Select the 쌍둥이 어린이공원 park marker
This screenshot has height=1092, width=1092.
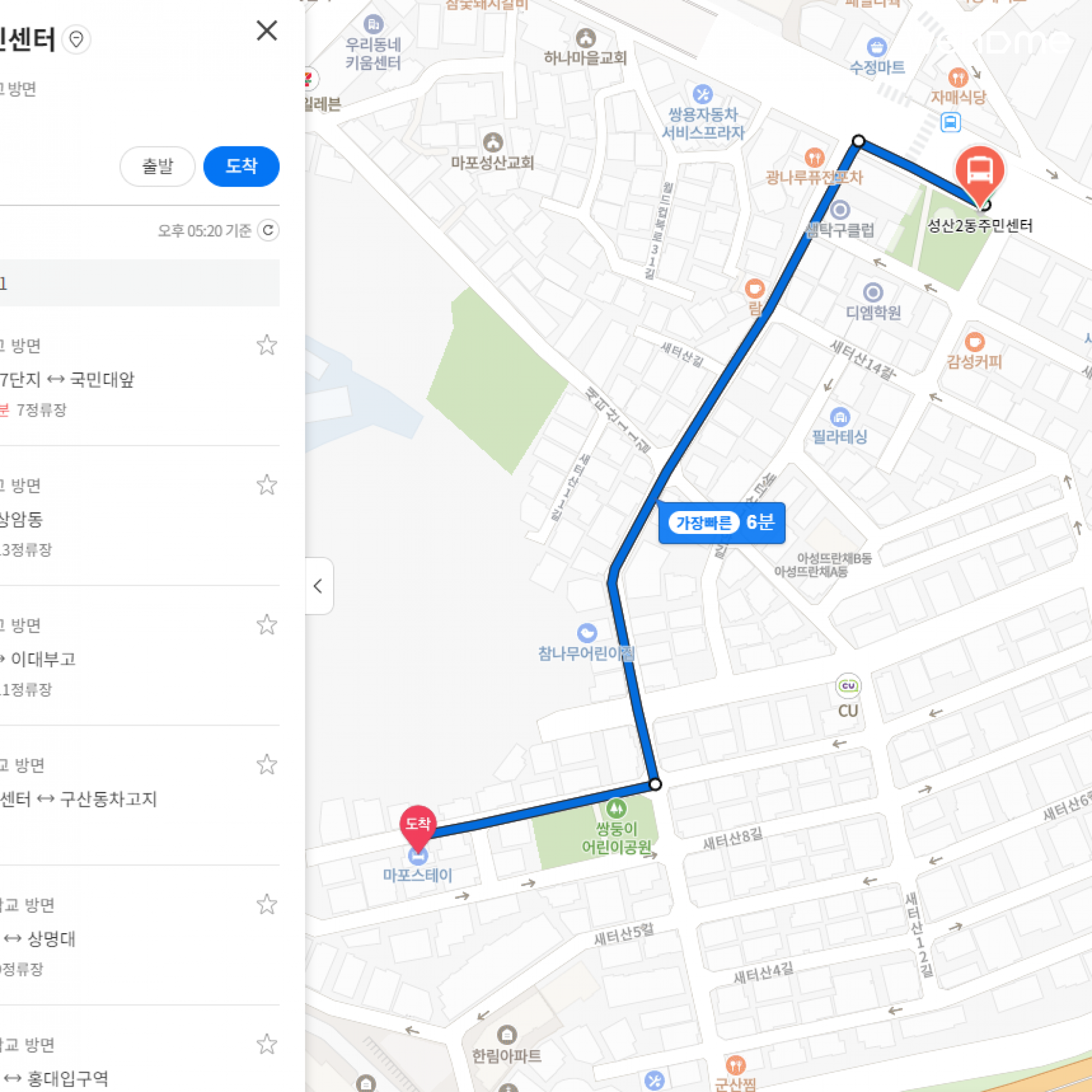click(x=616, y=809)
